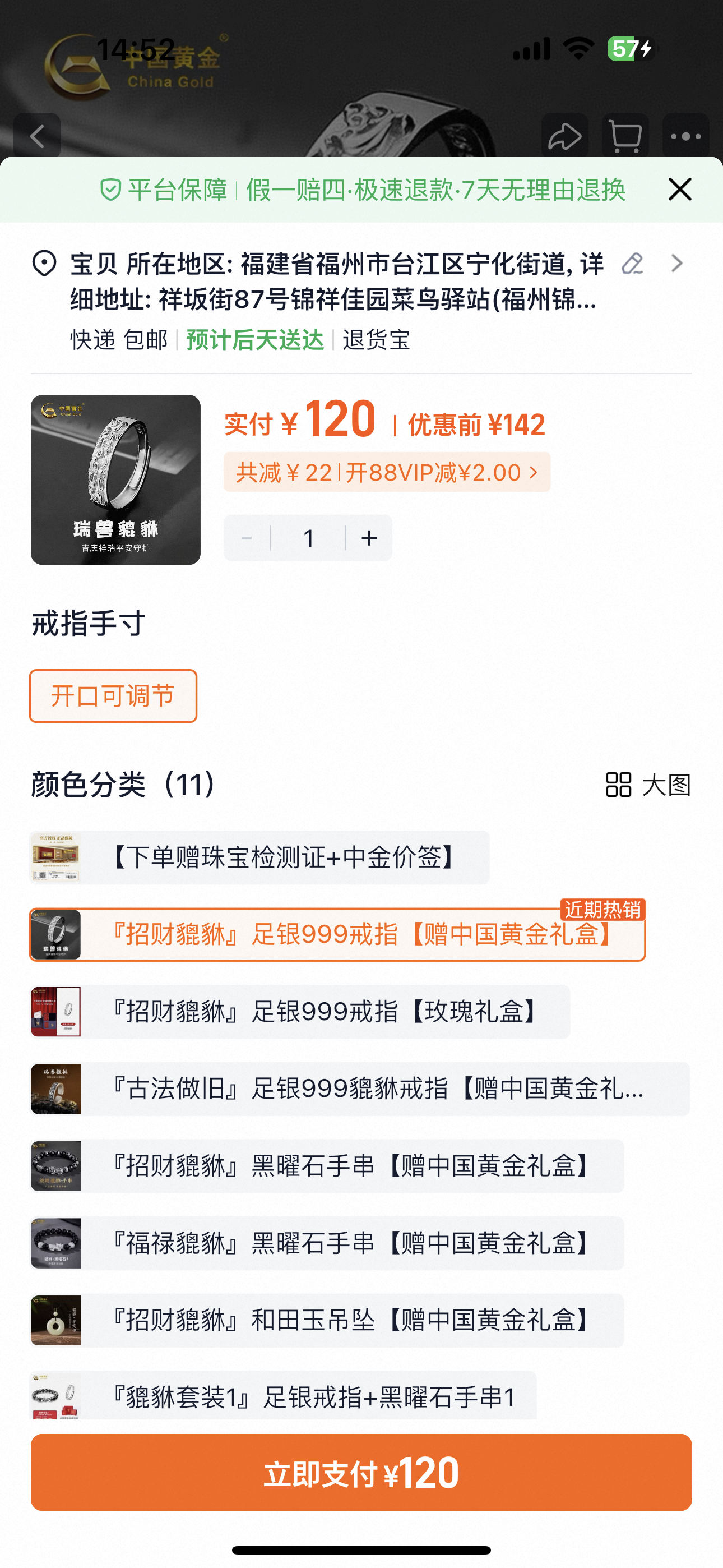The height and width of the screenshot is (1568, 723).
Task: Close the purchase options sheet
Action: (679, 190)
